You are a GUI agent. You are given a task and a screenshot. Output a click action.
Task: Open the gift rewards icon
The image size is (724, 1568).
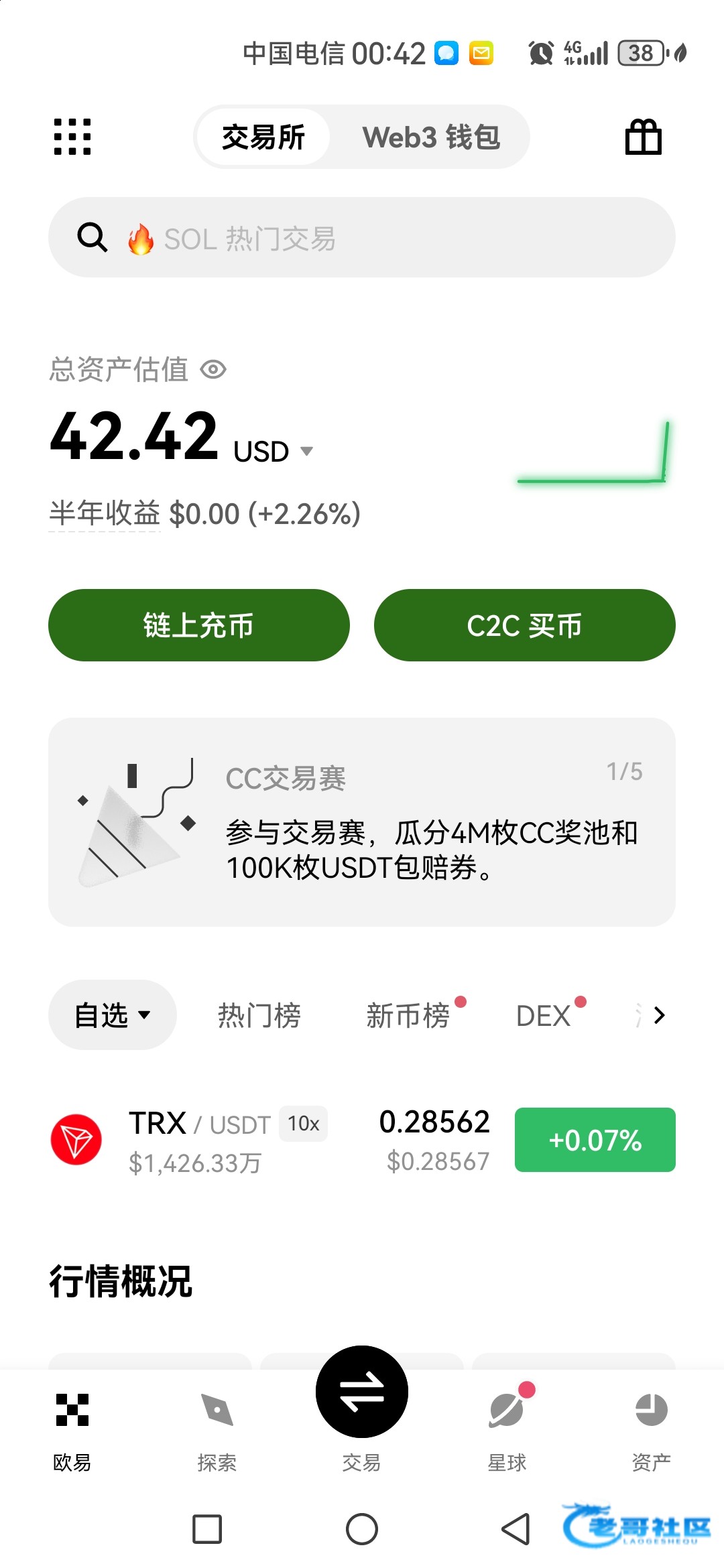(x=643, y=137)
